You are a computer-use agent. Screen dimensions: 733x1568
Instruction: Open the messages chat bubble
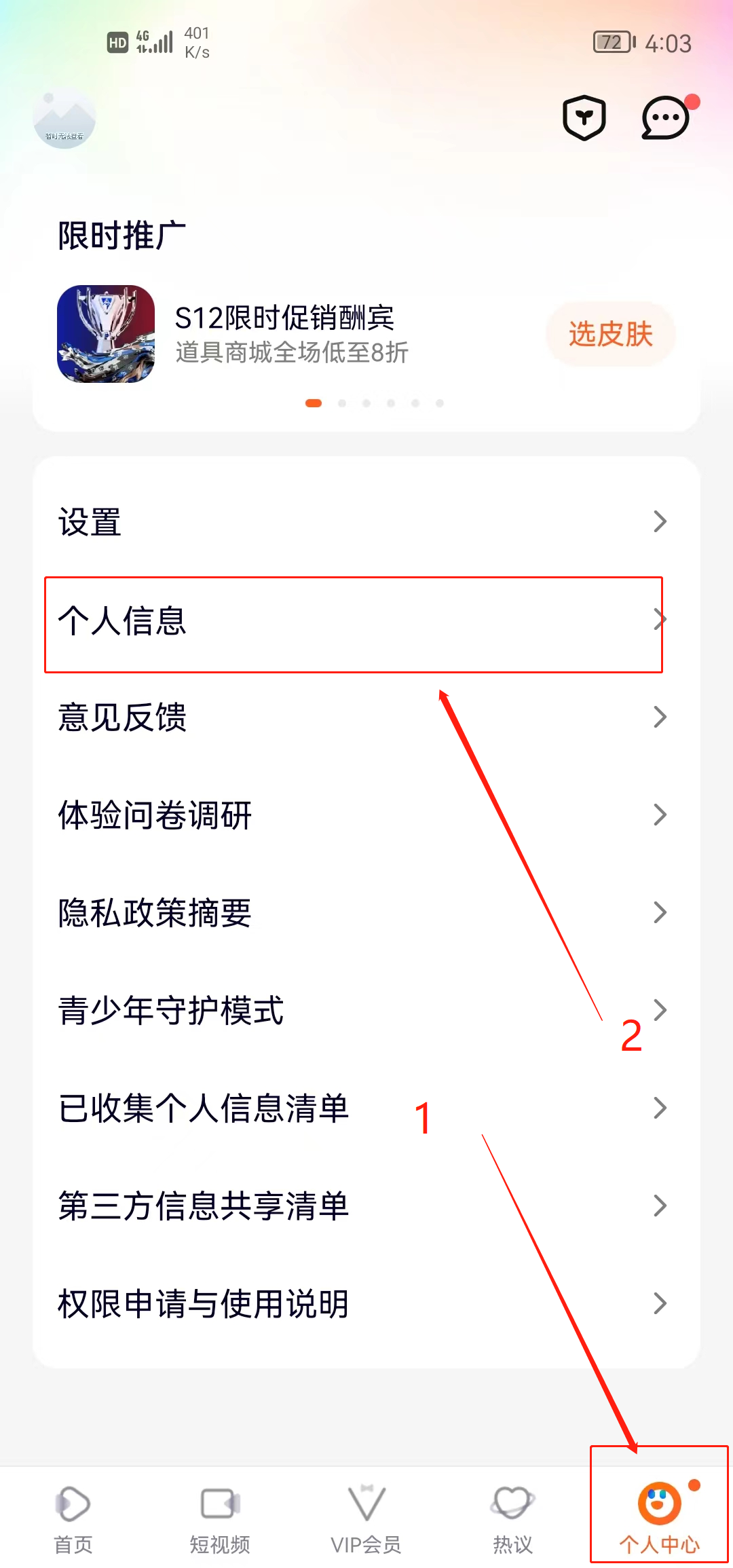click(x=665, y=118)
